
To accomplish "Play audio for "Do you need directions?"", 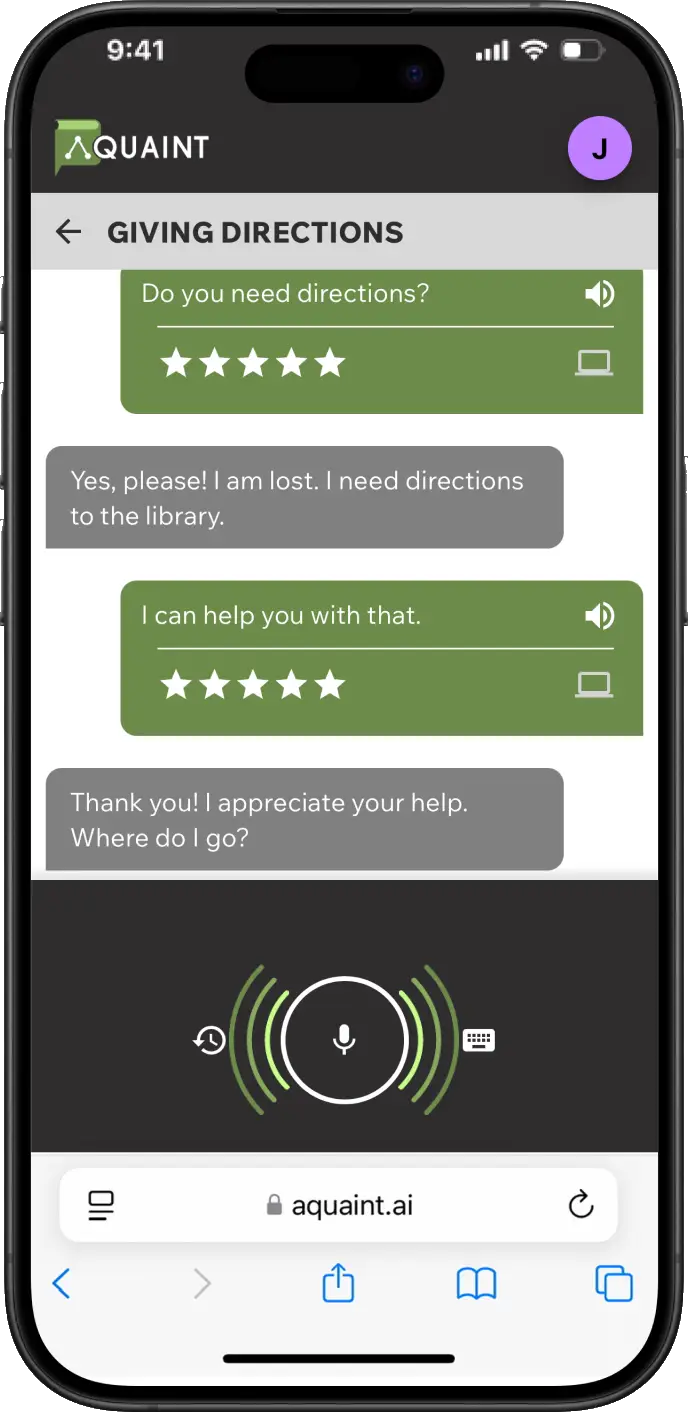I will click(599, 294).
